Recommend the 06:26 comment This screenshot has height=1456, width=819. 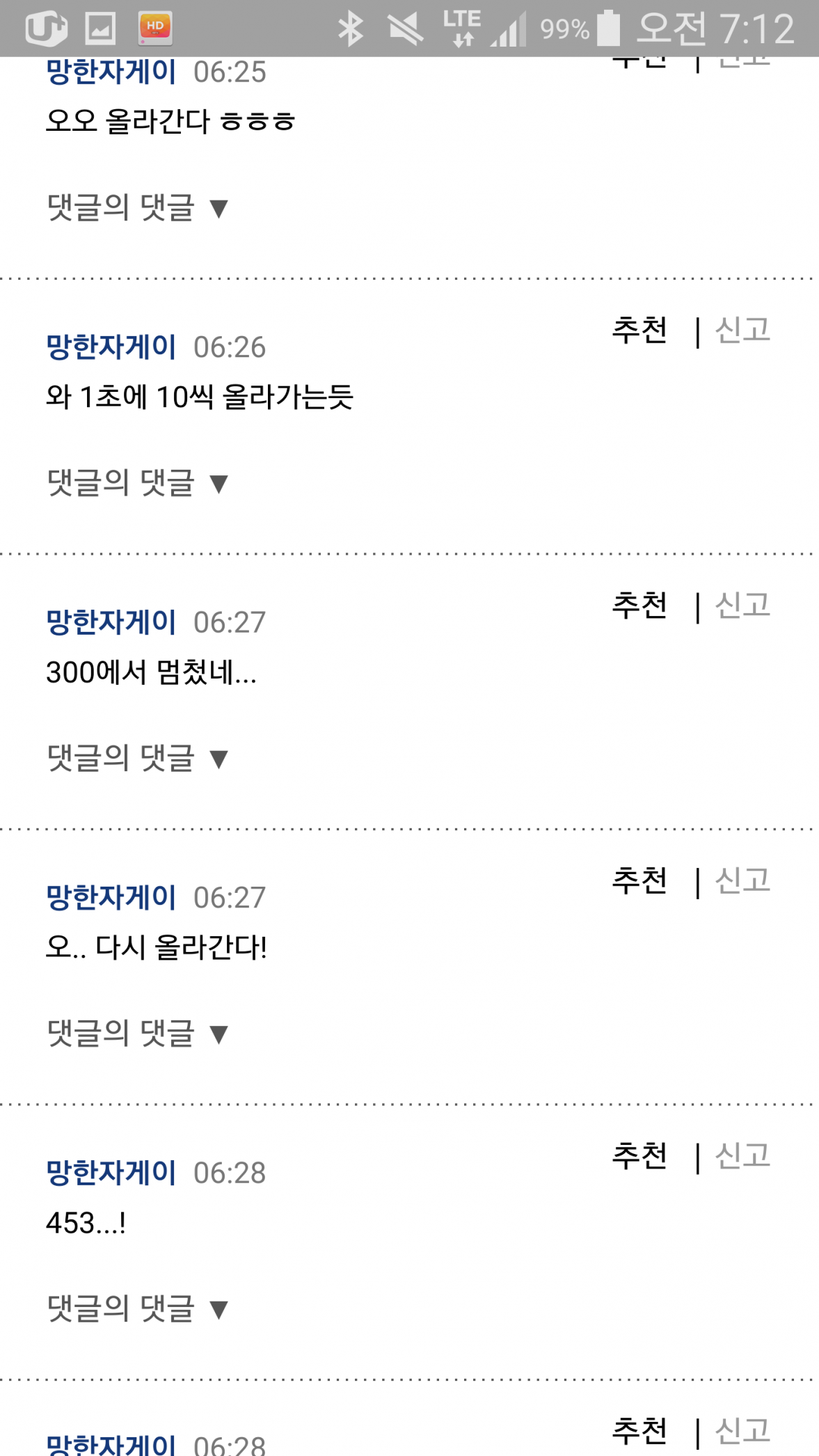[639, 330]
